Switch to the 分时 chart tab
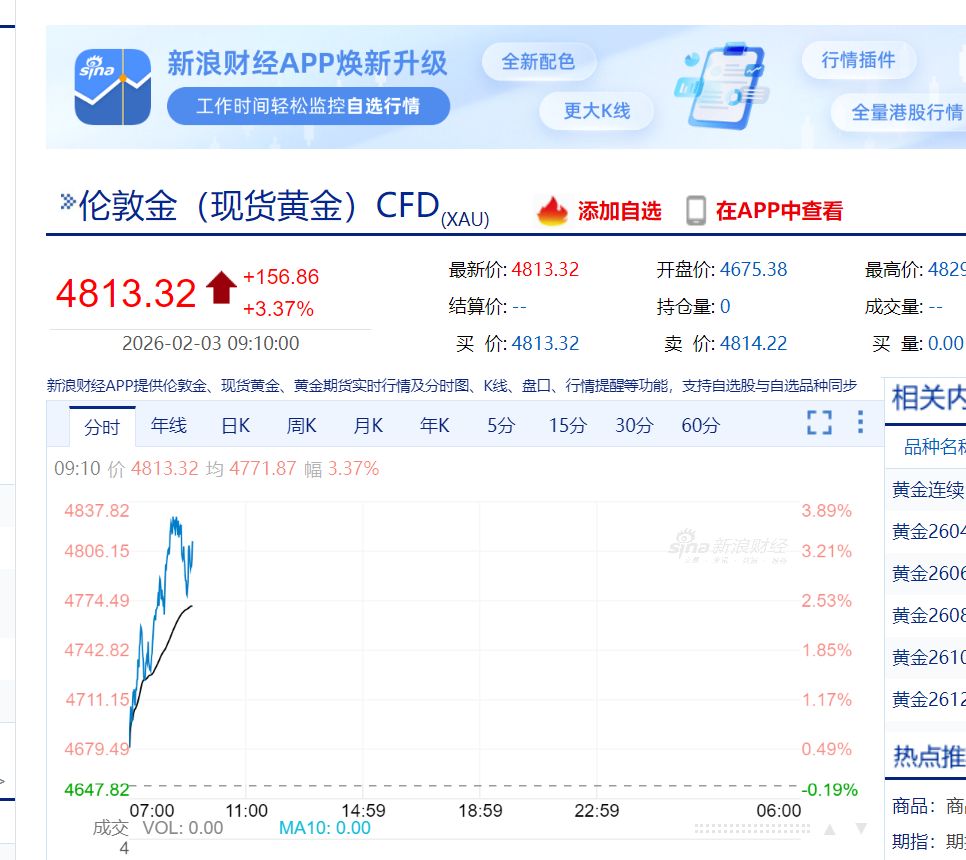Viewport: 966px width, 860px height. click(x=102, y=427)
